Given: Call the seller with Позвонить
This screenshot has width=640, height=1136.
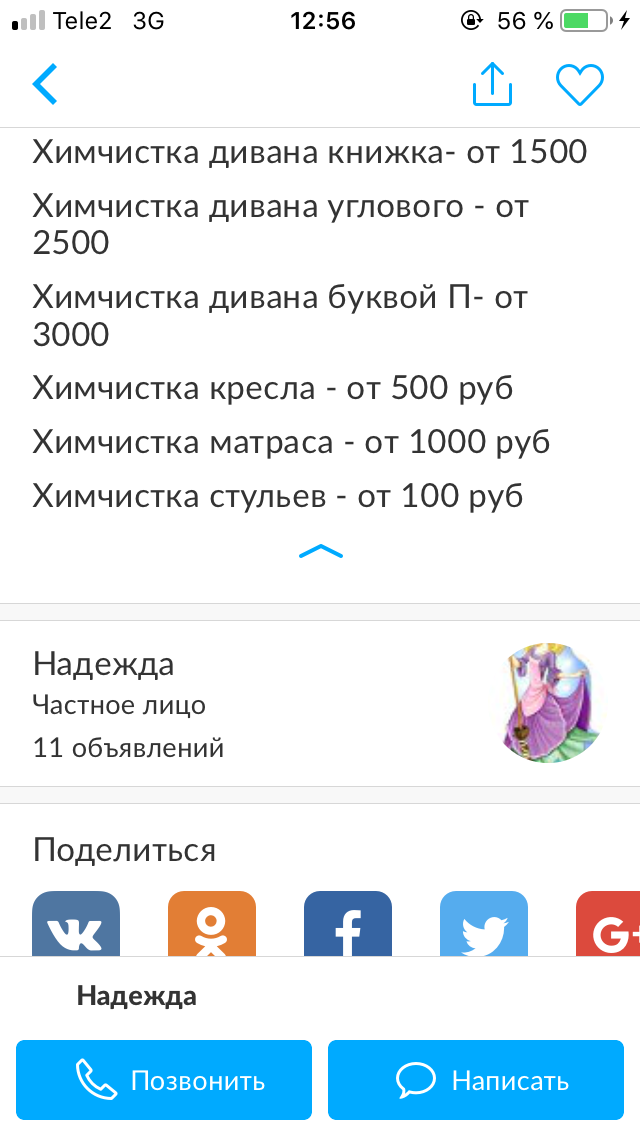Looking at the screenshot, I should [164, 1080].
